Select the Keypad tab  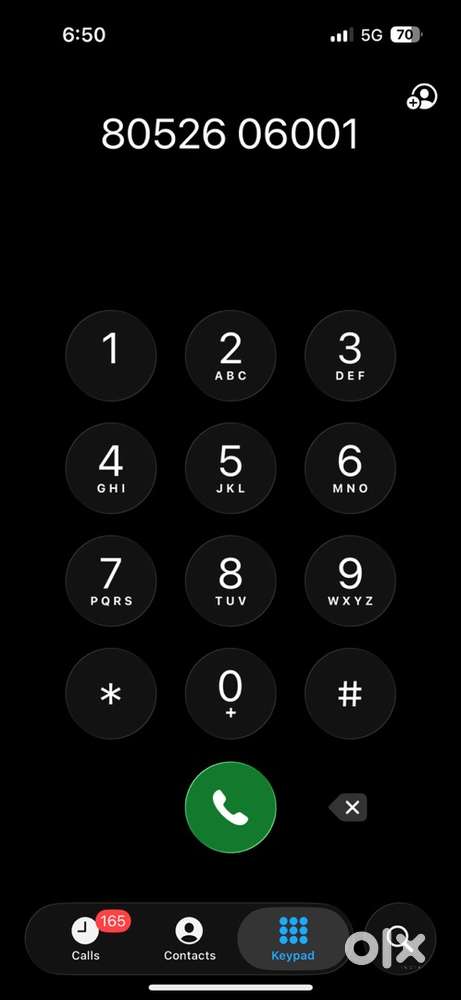293,939
